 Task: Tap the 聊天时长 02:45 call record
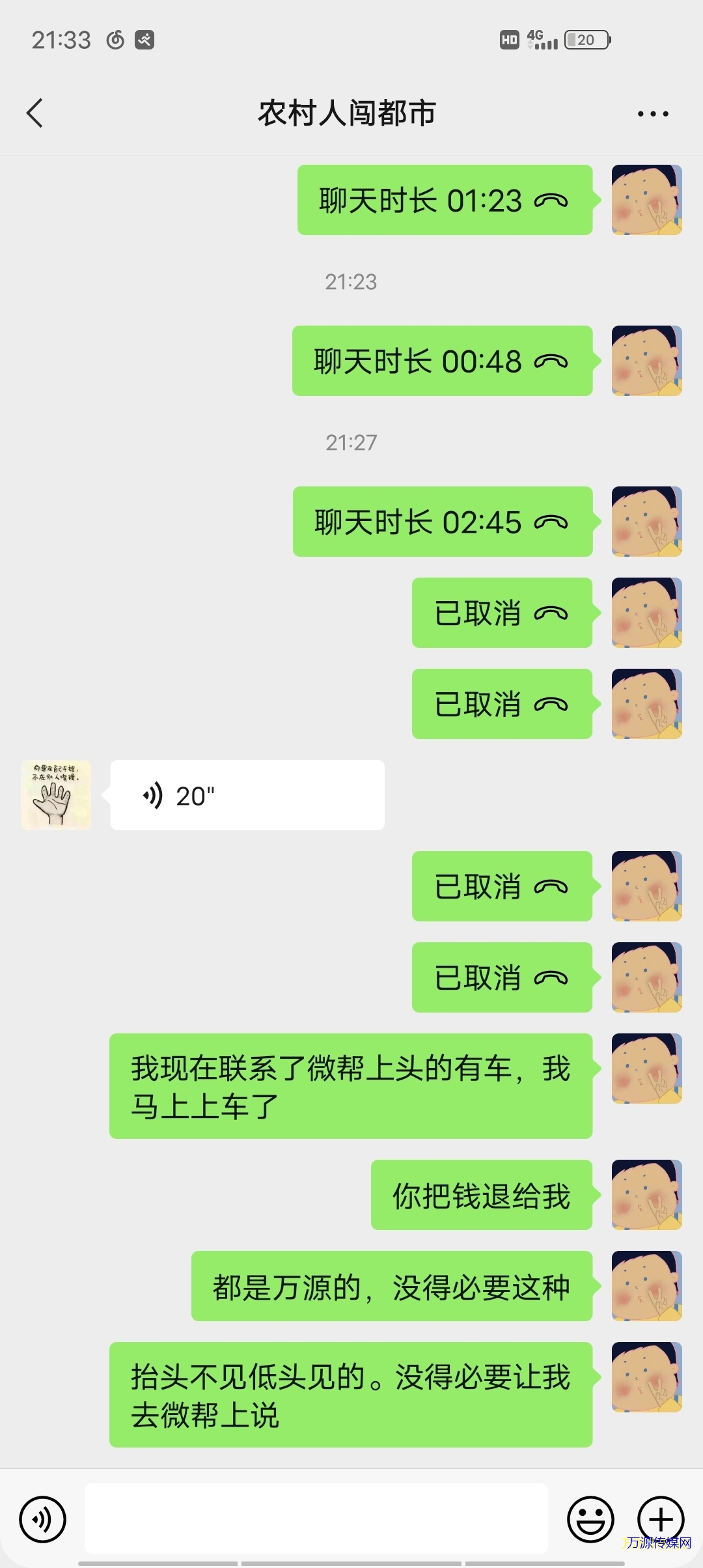pos(442,522)
